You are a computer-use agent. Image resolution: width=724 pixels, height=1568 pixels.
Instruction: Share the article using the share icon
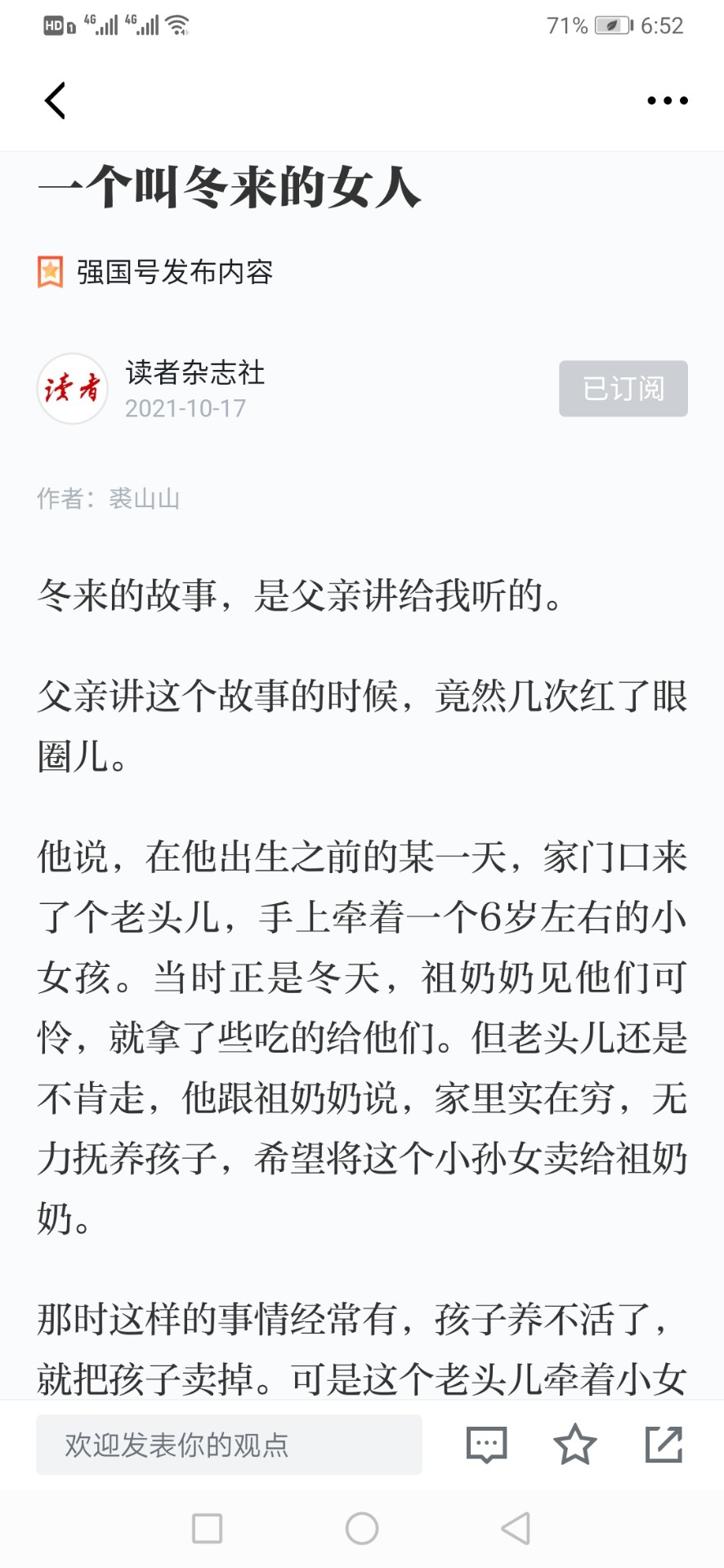[x=664, y=1444]
